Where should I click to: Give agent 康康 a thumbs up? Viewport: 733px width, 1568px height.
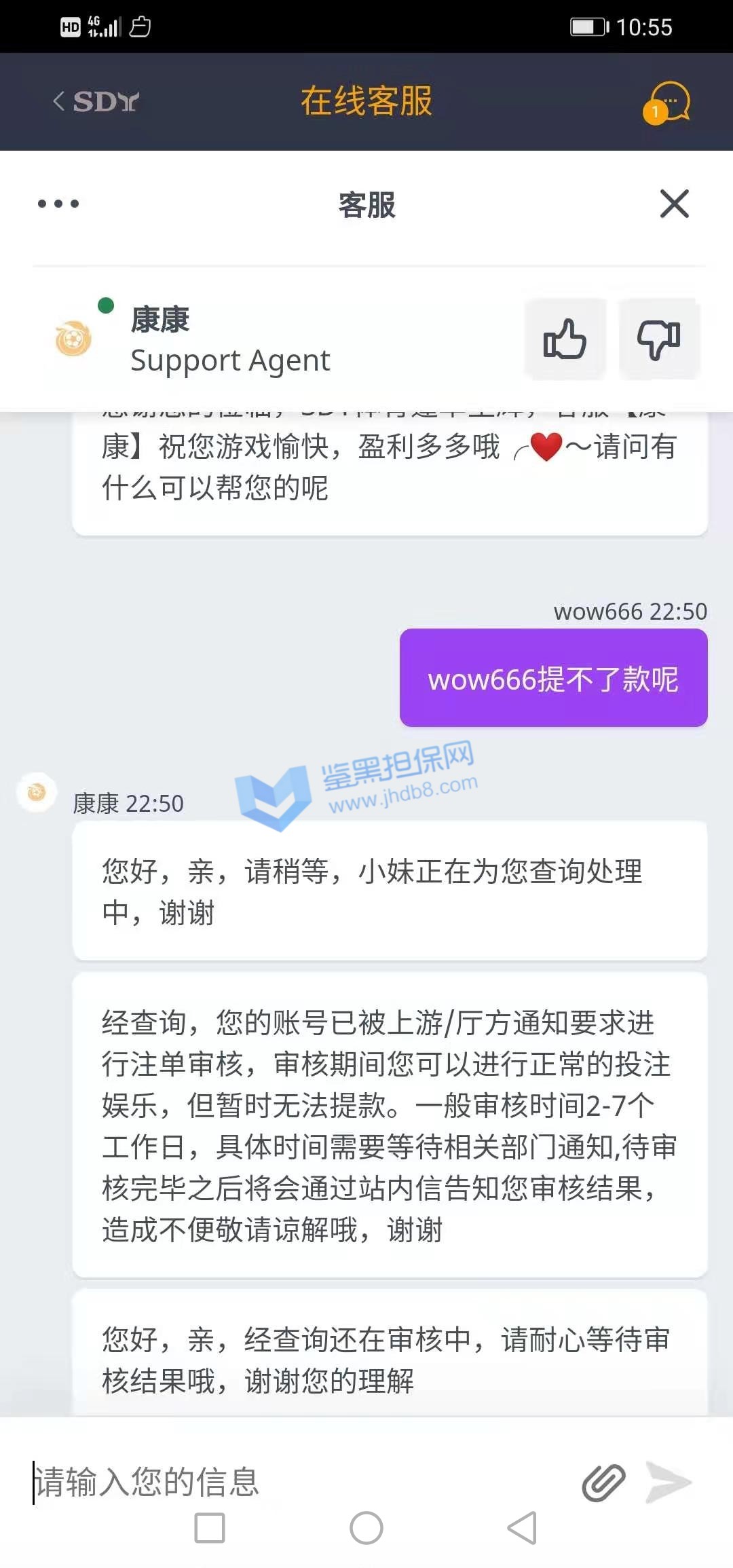tap(565, 339)
